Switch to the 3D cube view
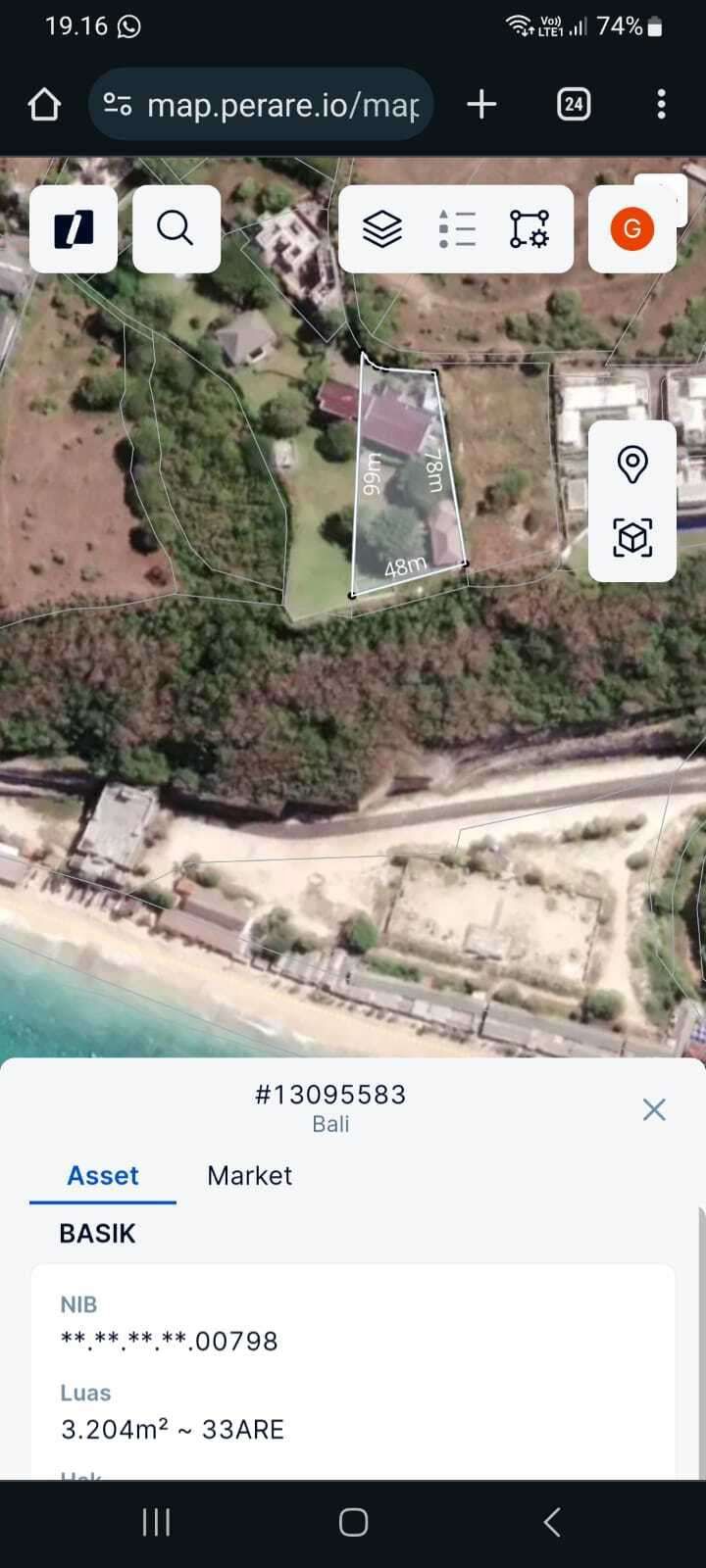The width and height of the screenshot is (706, 1568). pos(632,537)
